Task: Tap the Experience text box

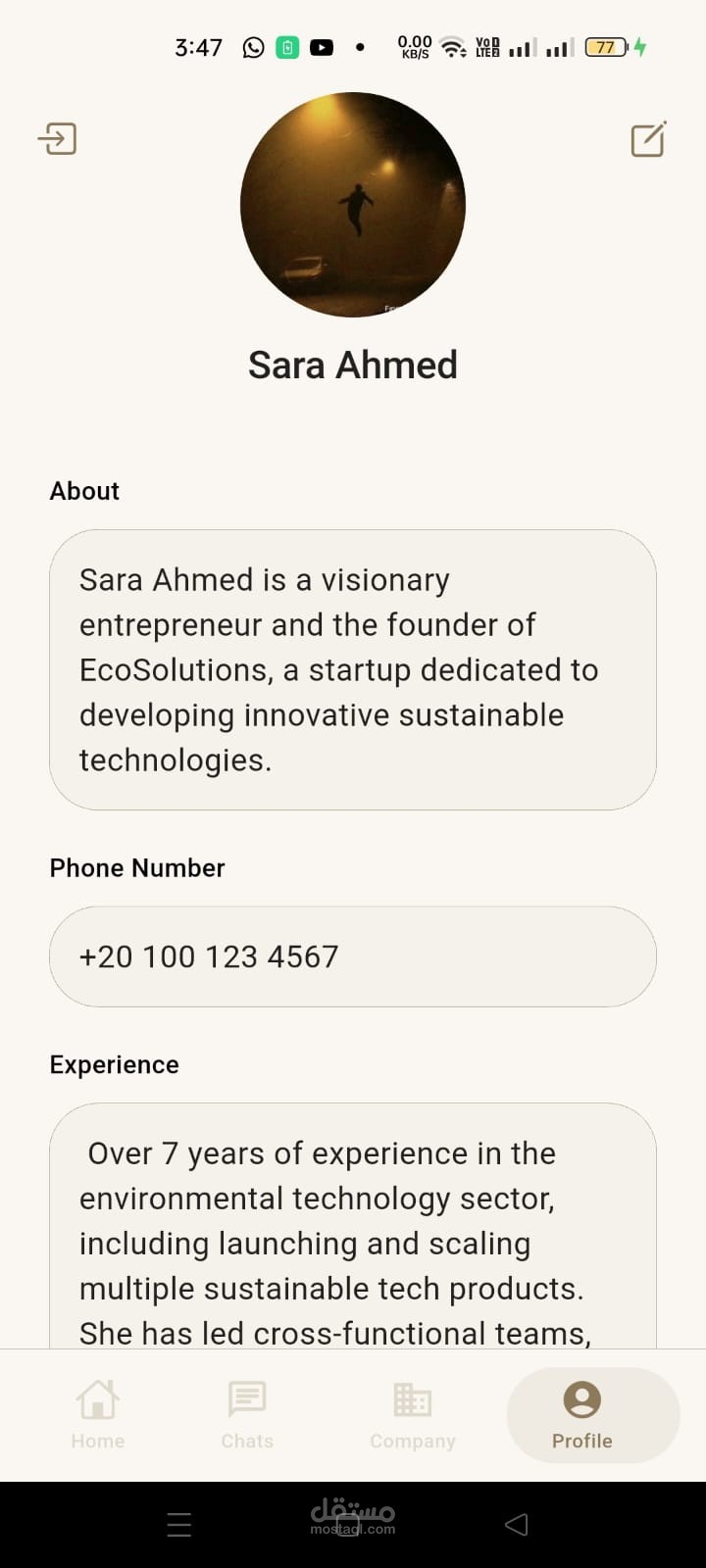Action: point(353,1226)
